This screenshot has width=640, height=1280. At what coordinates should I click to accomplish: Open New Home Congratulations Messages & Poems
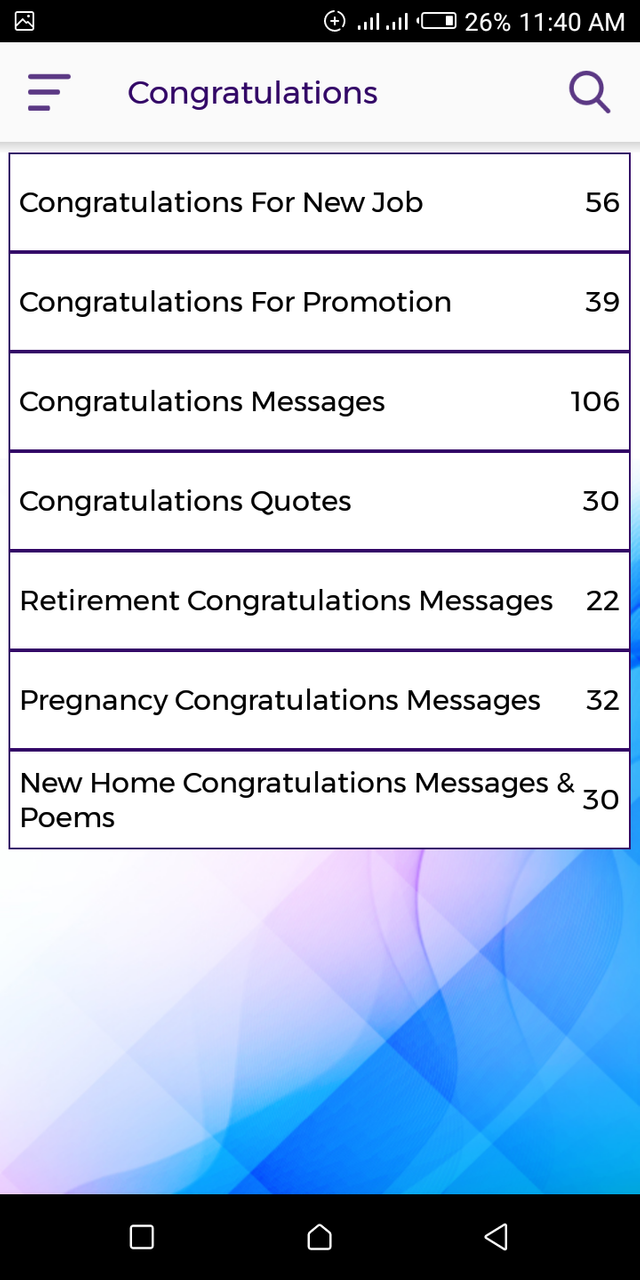pos(320,800)
